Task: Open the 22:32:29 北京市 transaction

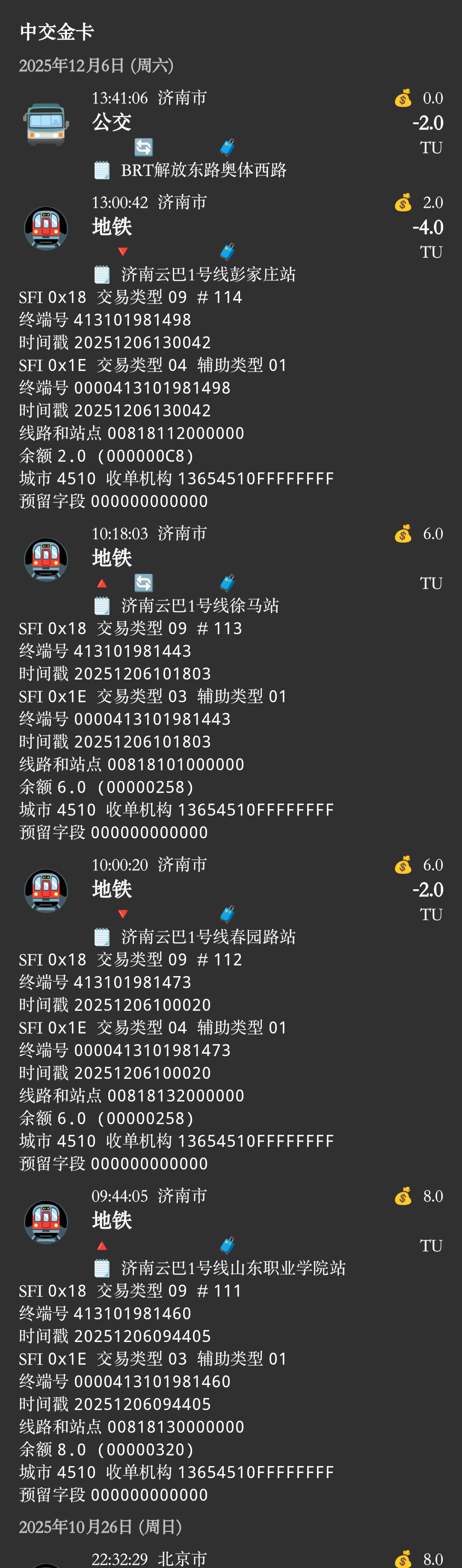Action: pos(231,1559)
